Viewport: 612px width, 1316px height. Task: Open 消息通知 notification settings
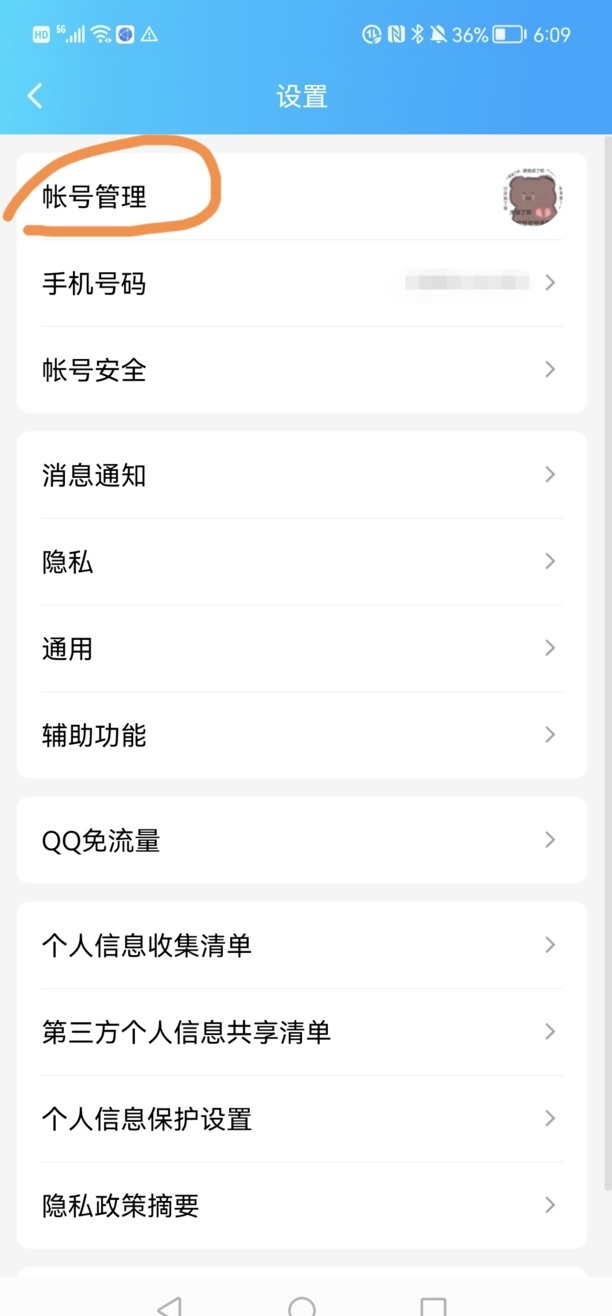click(300, 475)
